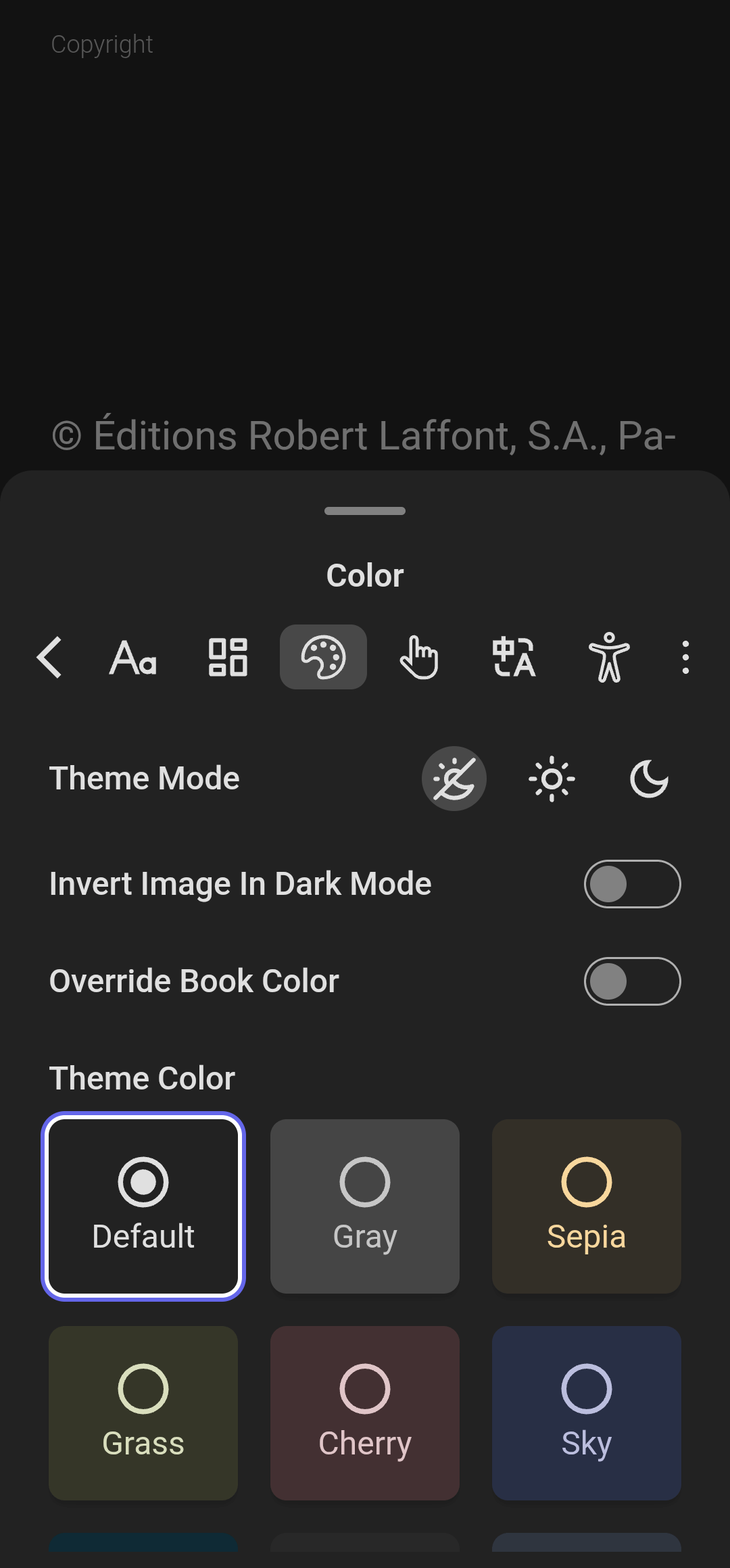The height and width of the screenshot is (1568, 730).
Task: Choose the Sky theme color
Action: tap(587, 1413)
